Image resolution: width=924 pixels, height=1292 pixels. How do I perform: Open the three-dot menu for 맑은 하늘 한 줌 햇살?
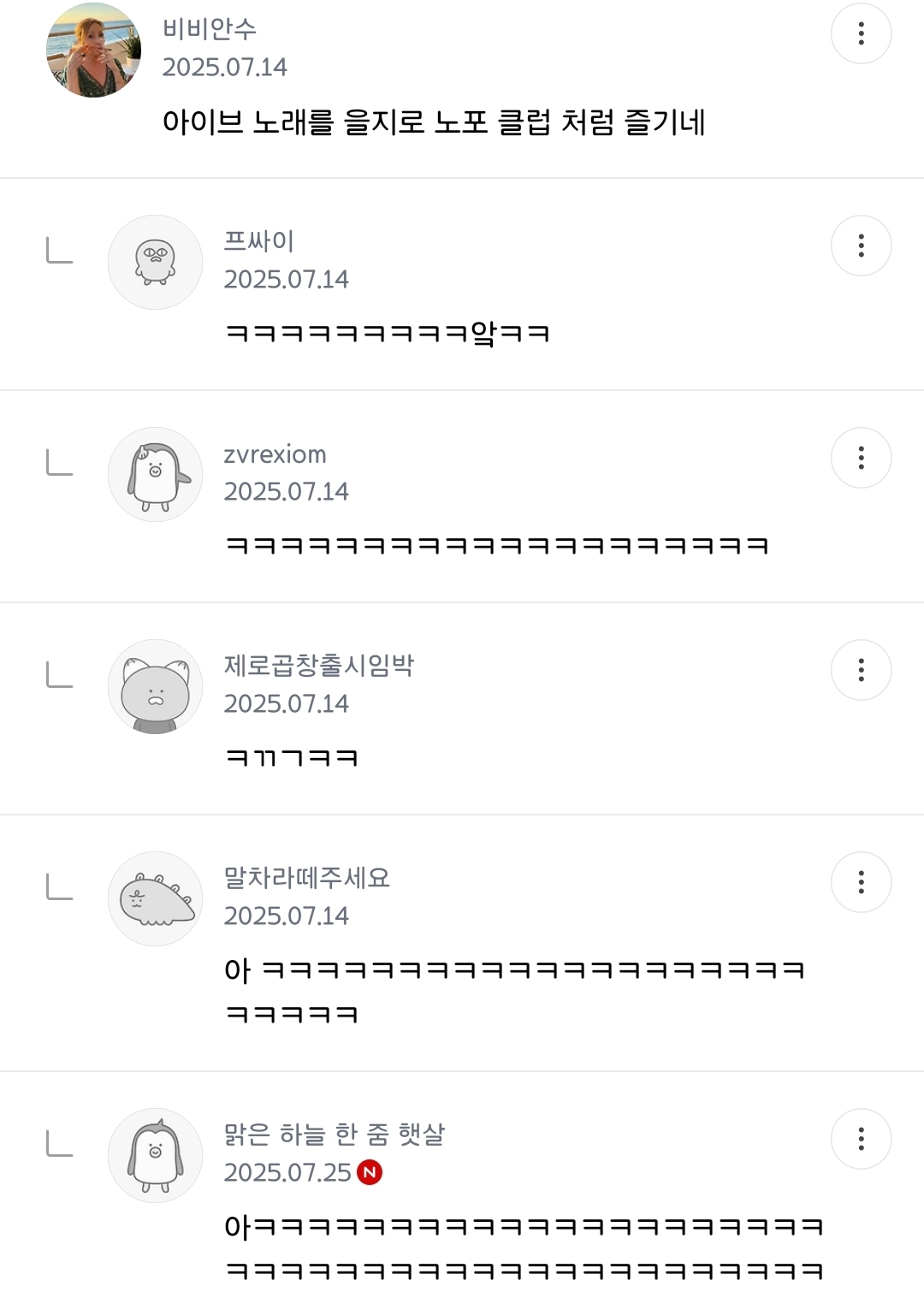click(x=861, y=1139)
